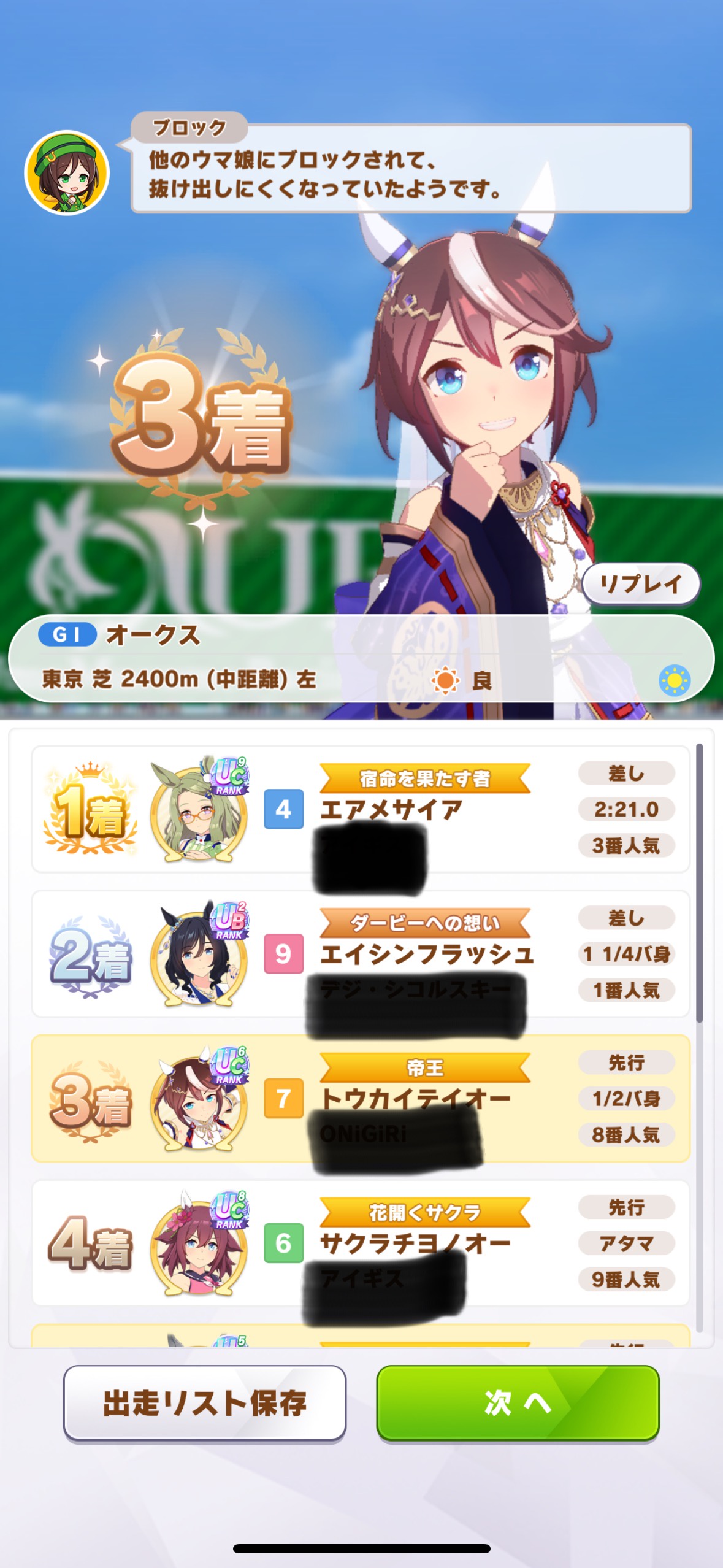Select トウカイテイオー's 3rd place result row
Image resolution: width=723 pixels, height=1568 pixels.
point(361,1098)
